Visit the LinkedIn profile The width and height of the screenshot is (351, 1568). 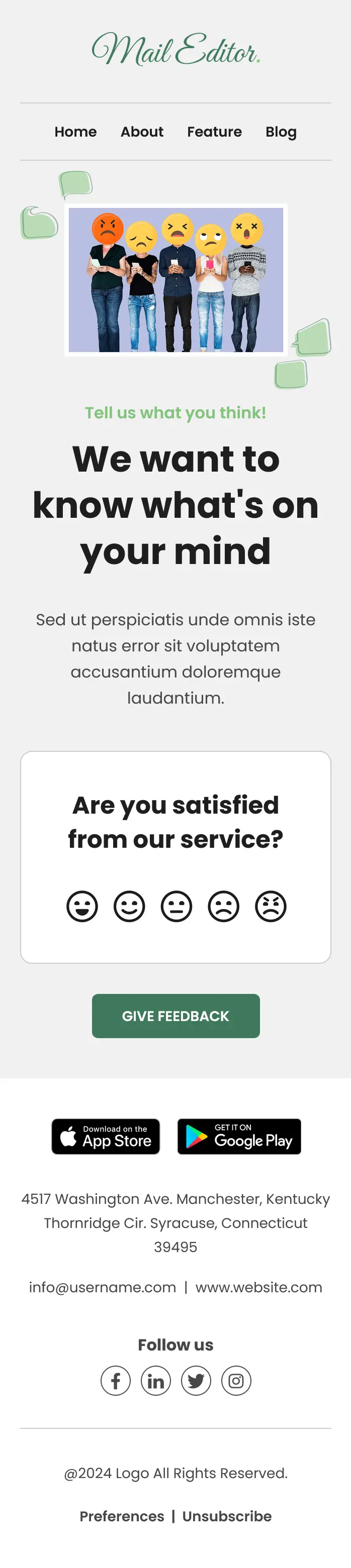point(156,1381)
